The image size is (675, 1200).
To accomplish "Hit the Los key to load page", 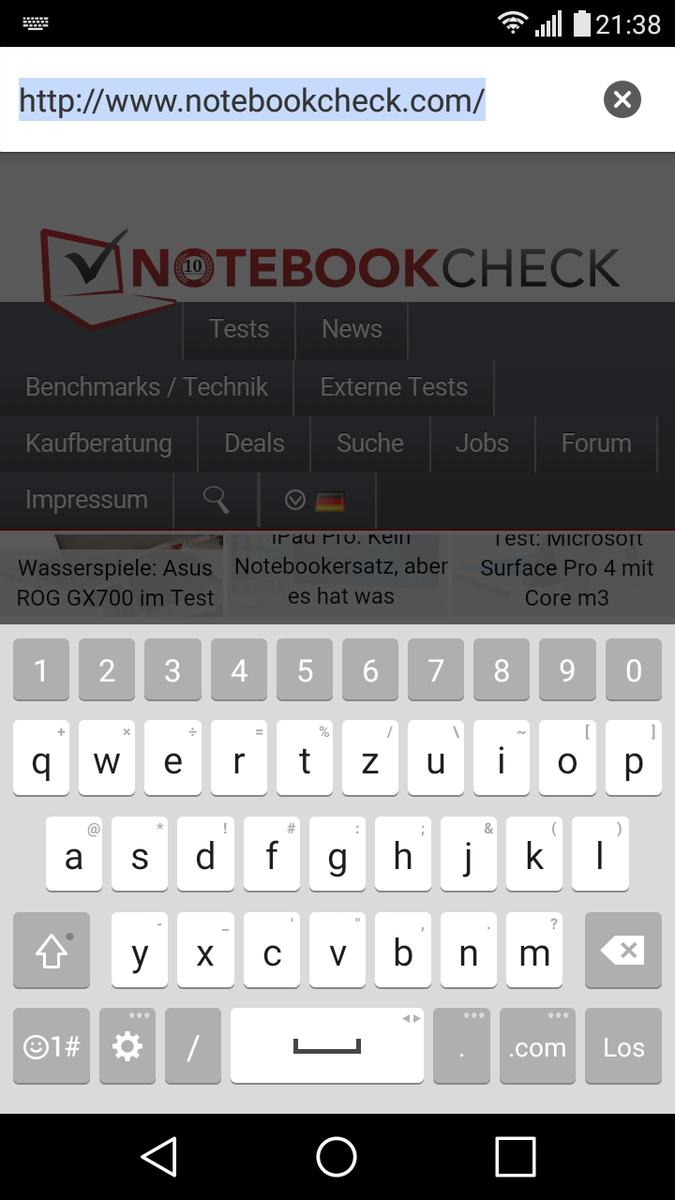I will tap(623, 1046).
